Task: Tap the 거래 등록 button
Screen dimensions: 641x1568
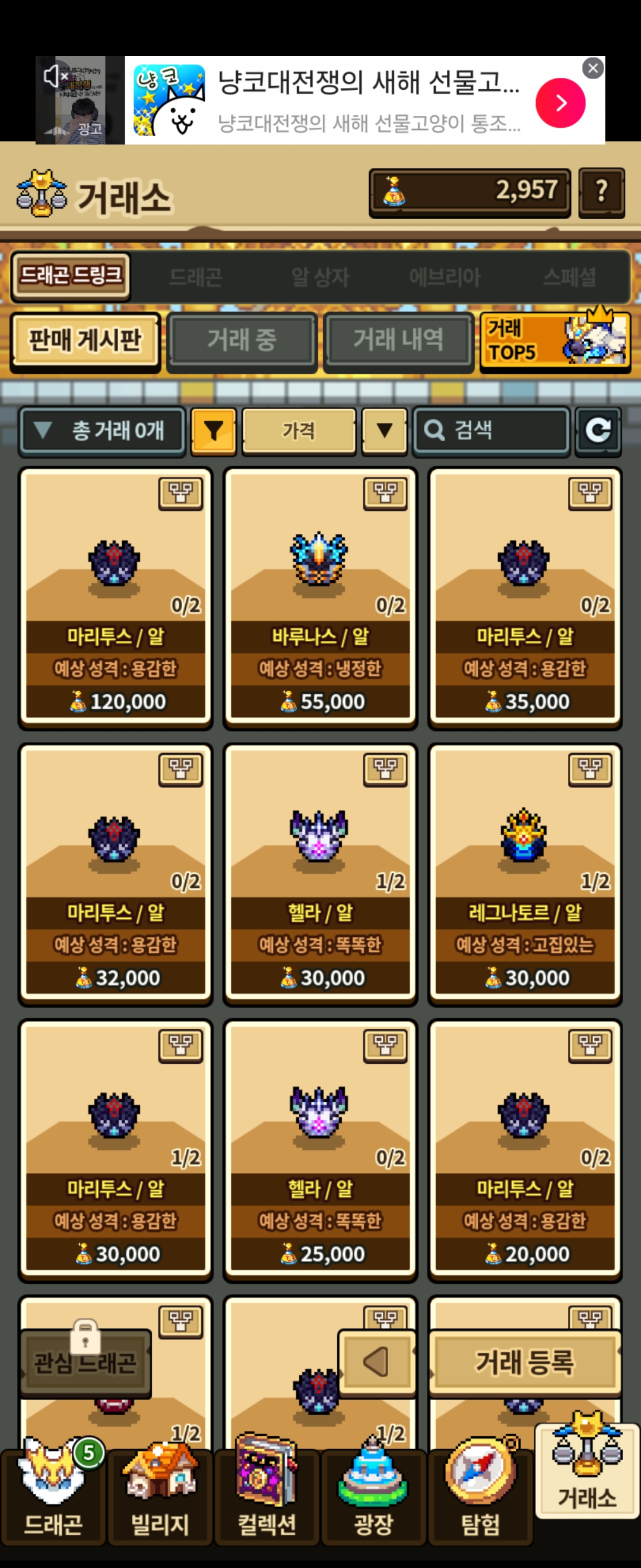Action: pos(524,1362)
